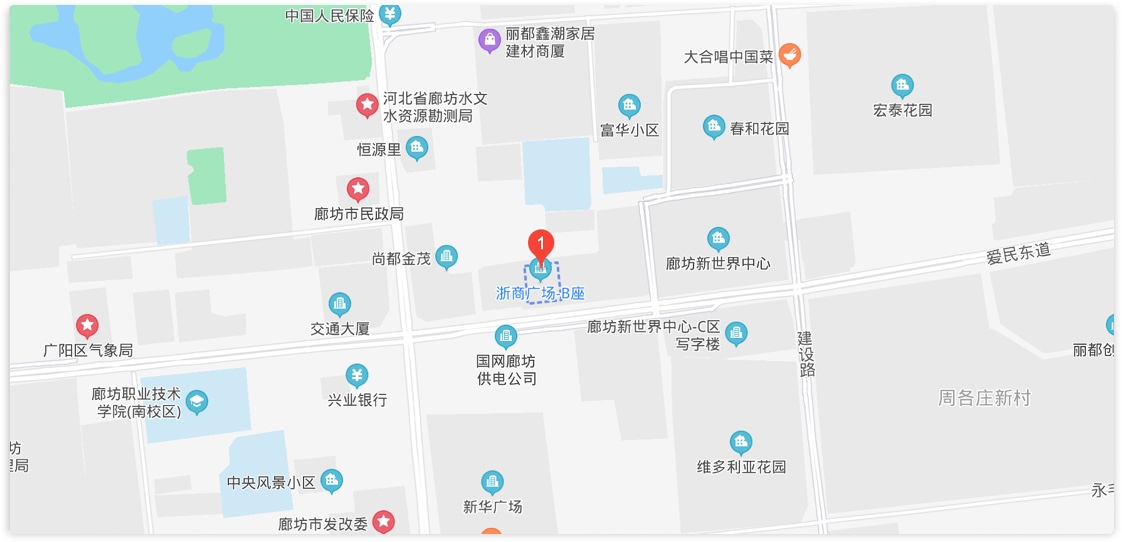
Task: Select the 维多利亚花园 residence marker
Action: pos(741,442)
